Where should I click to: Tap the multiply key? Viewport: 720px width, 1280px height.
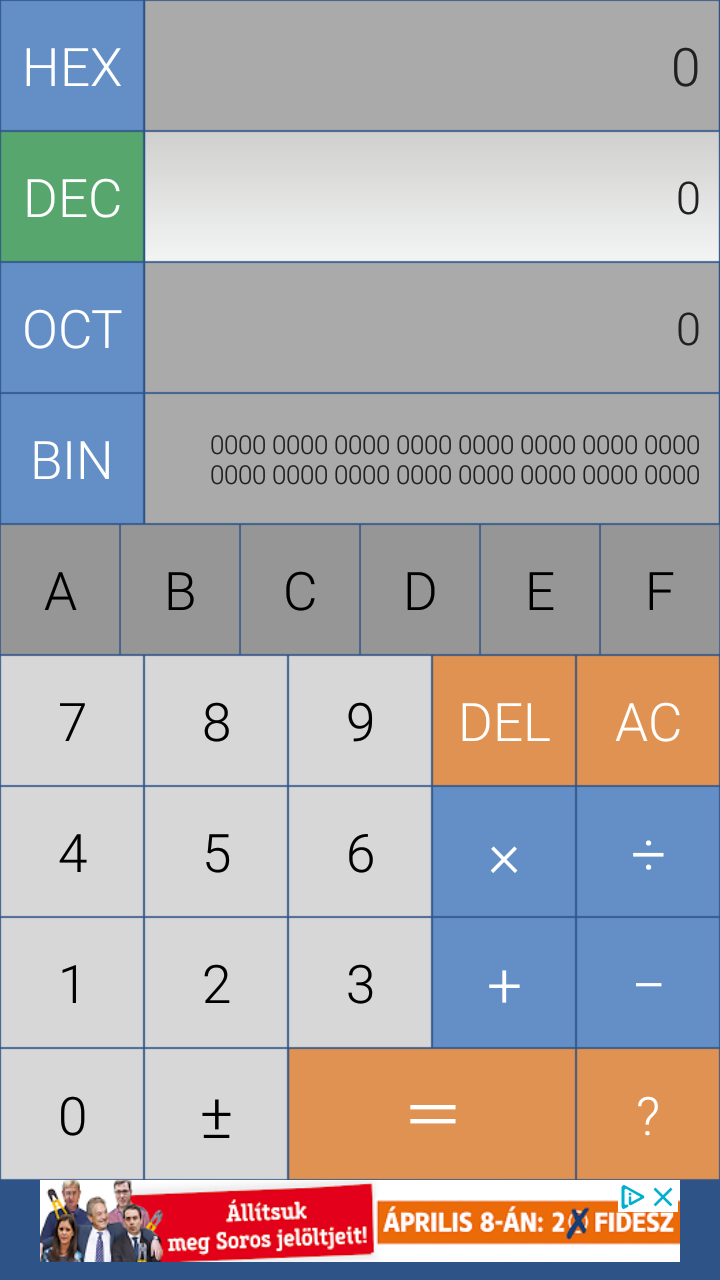point(504,852)
